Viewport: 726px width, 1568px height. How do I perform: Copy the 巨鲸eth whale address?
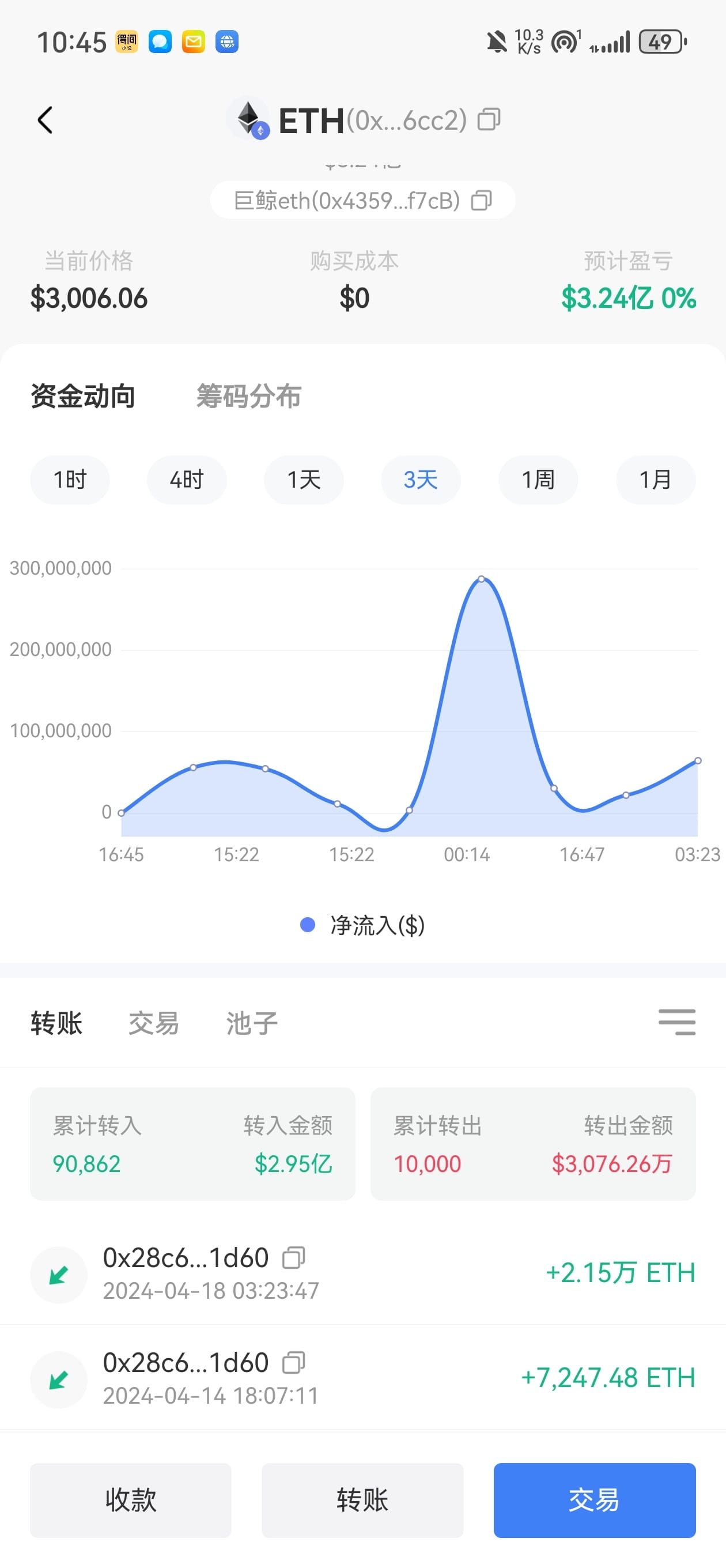click(x=480, y=200)
